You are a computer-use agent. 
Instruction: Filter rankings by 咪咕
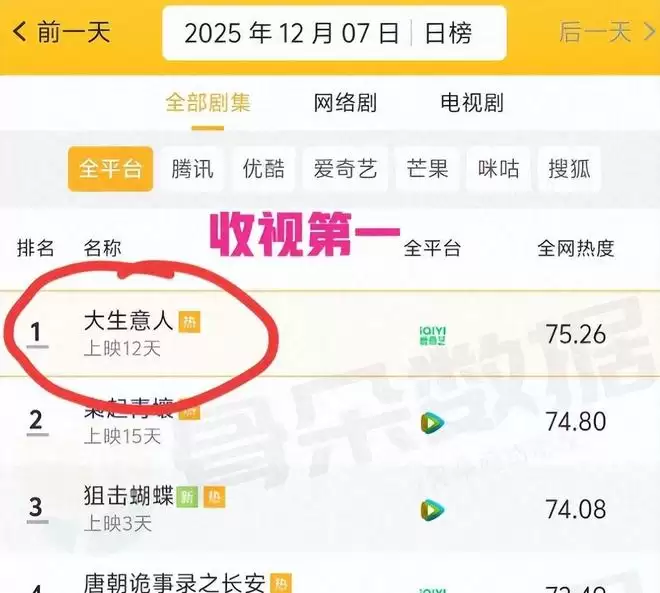click(499, 169)
